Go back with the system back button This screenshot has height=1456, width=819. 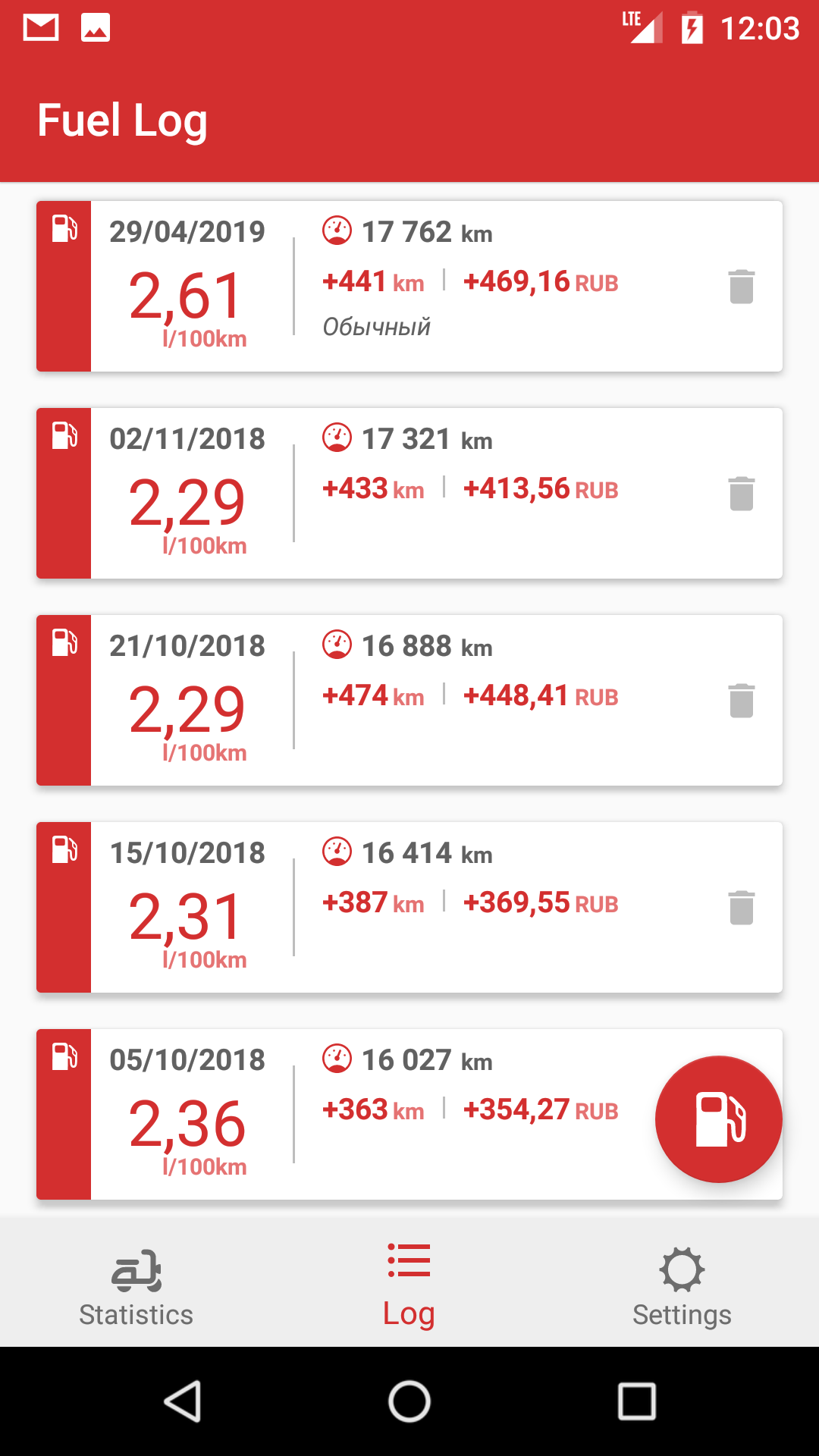click(183, 1401)
